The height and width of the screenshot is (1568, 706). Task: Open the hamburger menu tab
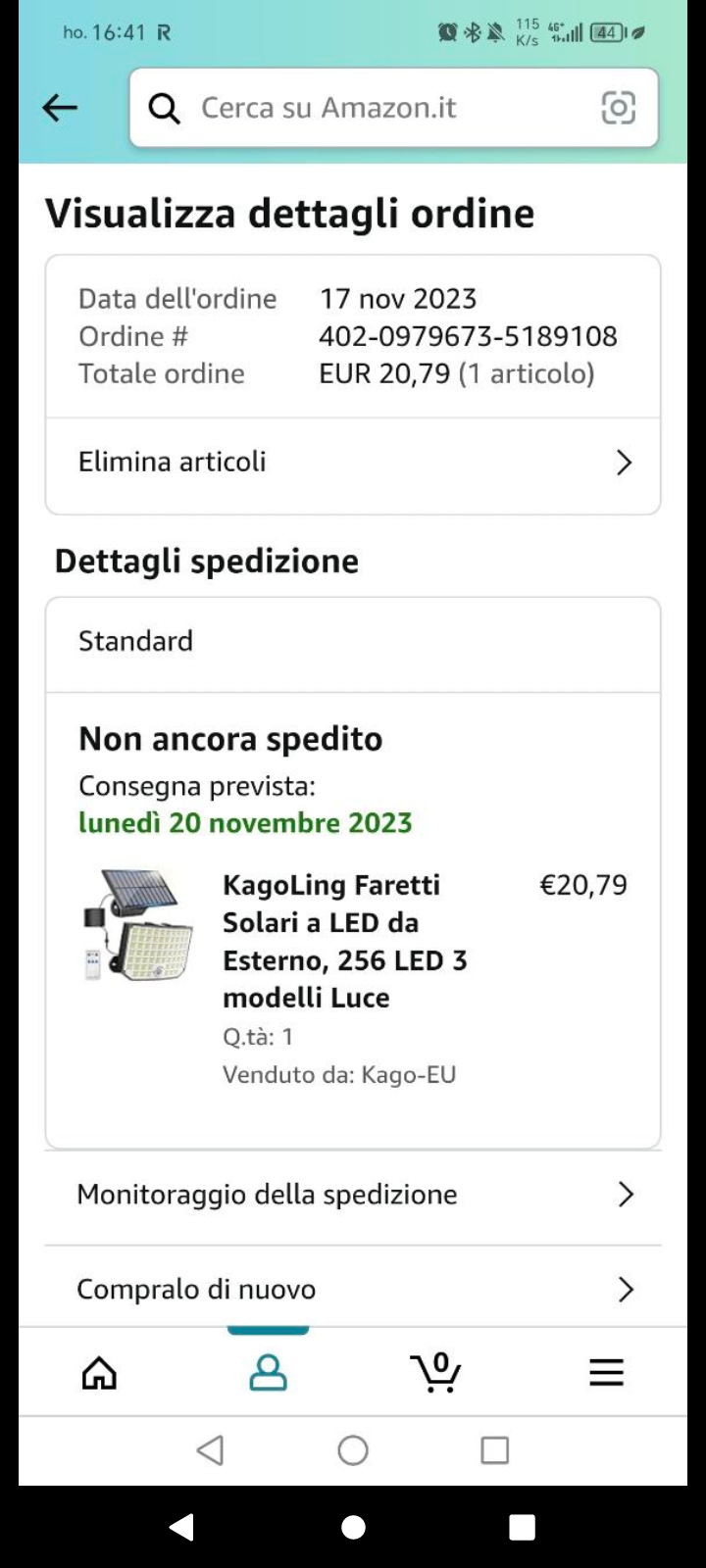coord(606,1372)
